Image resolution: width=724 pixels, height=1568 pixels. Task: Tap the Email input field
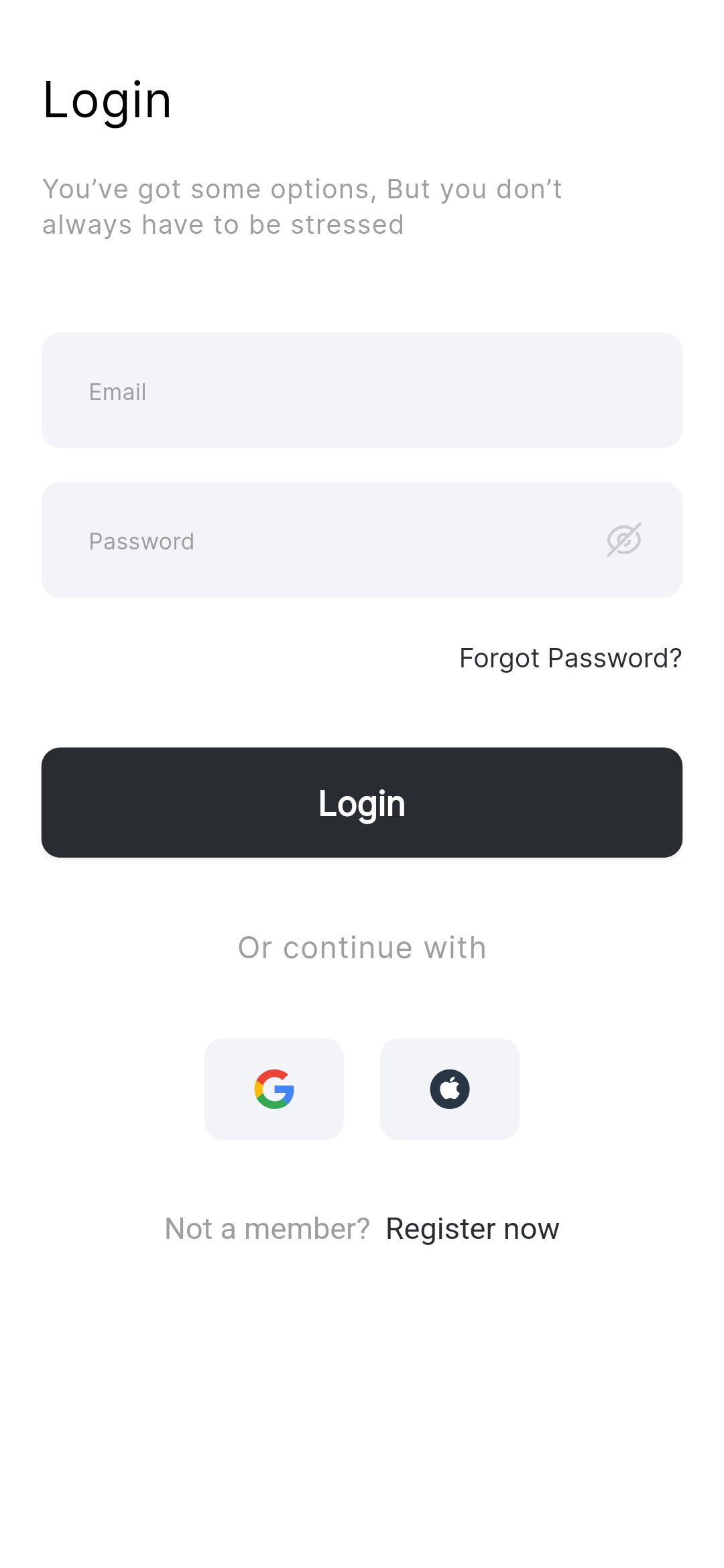tap(362, 391)
